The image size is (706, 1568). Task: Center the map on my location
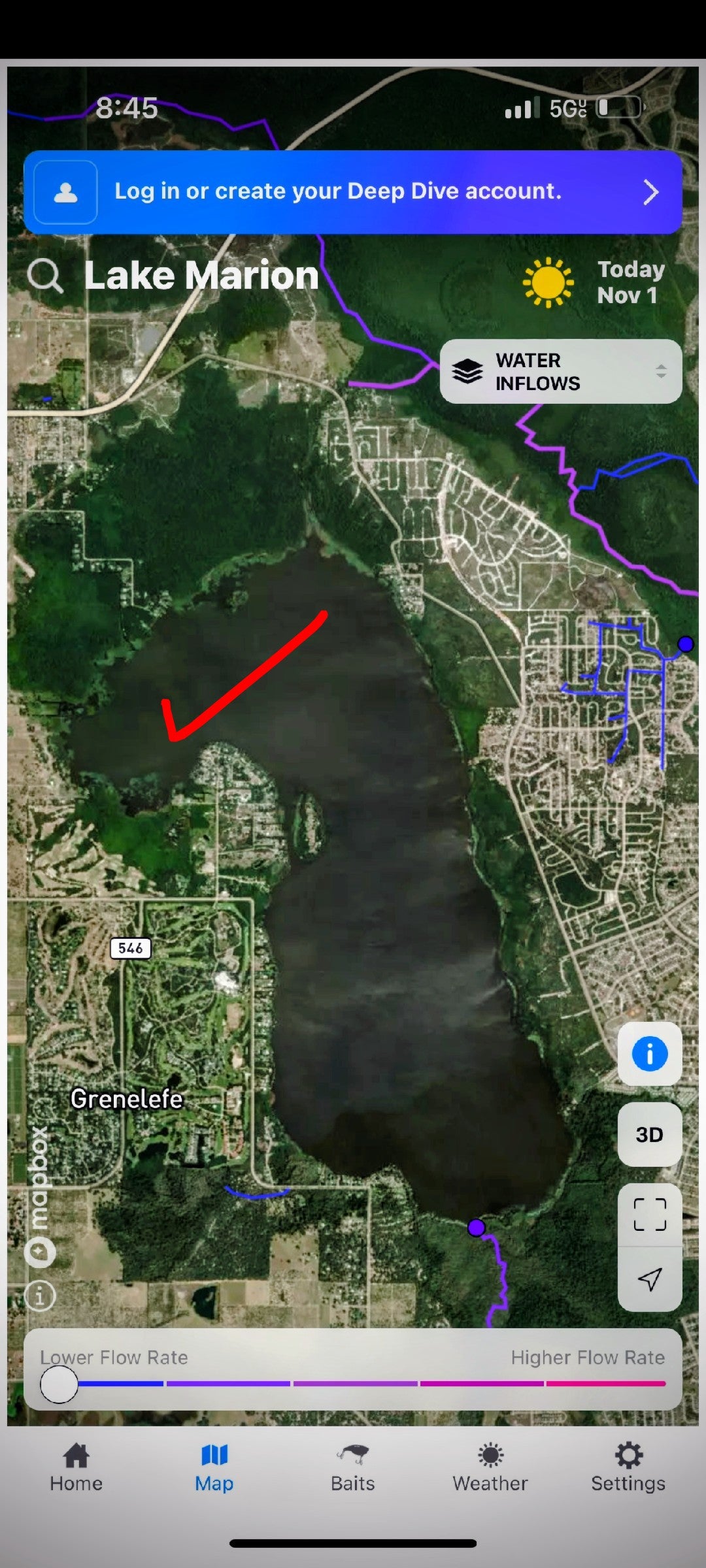pos(649,1279)
